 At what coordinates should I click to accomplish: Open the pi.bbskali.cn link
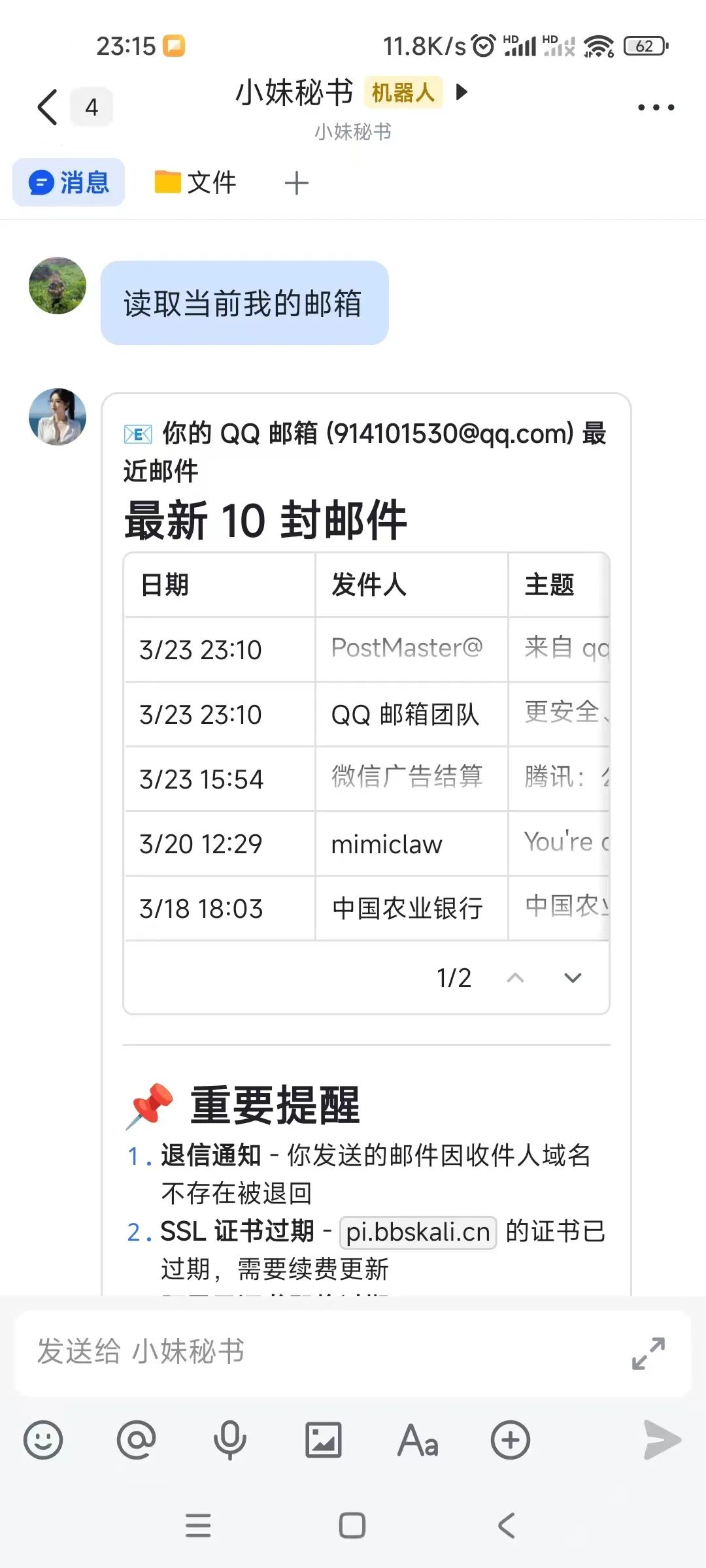418,1232
